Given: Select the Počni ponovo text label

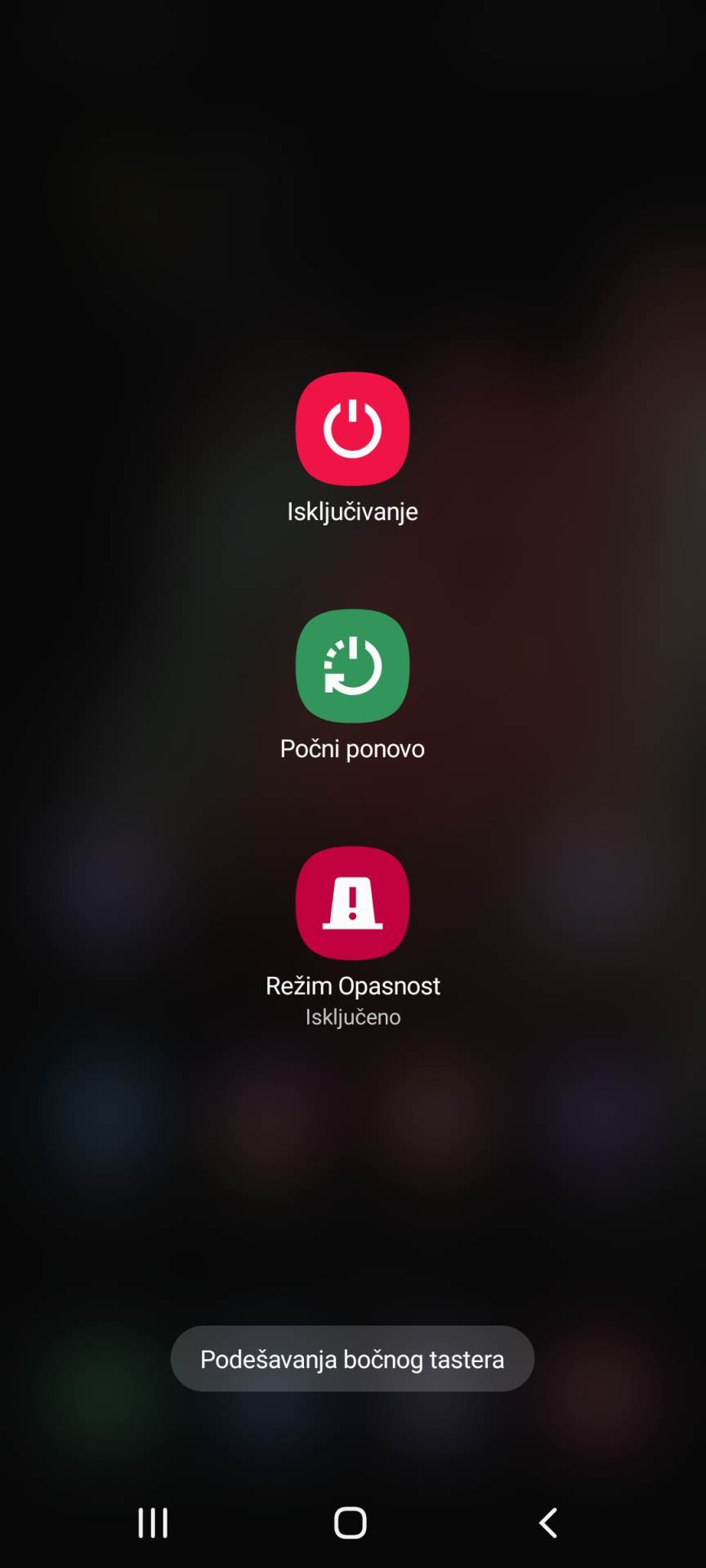Looking at the screenshot, I should coord(352,748).
